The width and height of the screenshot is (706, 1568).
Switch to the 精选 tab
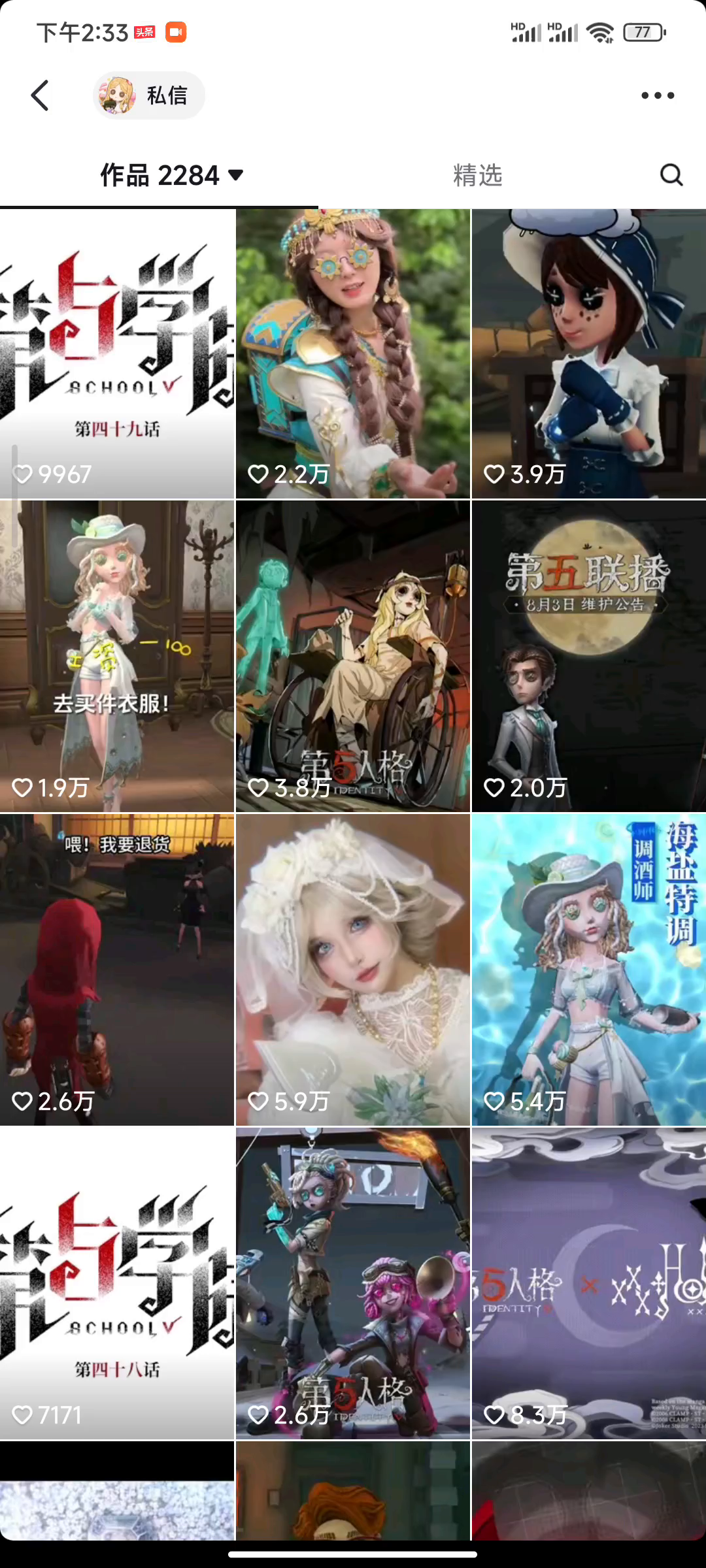coord(477,175)
